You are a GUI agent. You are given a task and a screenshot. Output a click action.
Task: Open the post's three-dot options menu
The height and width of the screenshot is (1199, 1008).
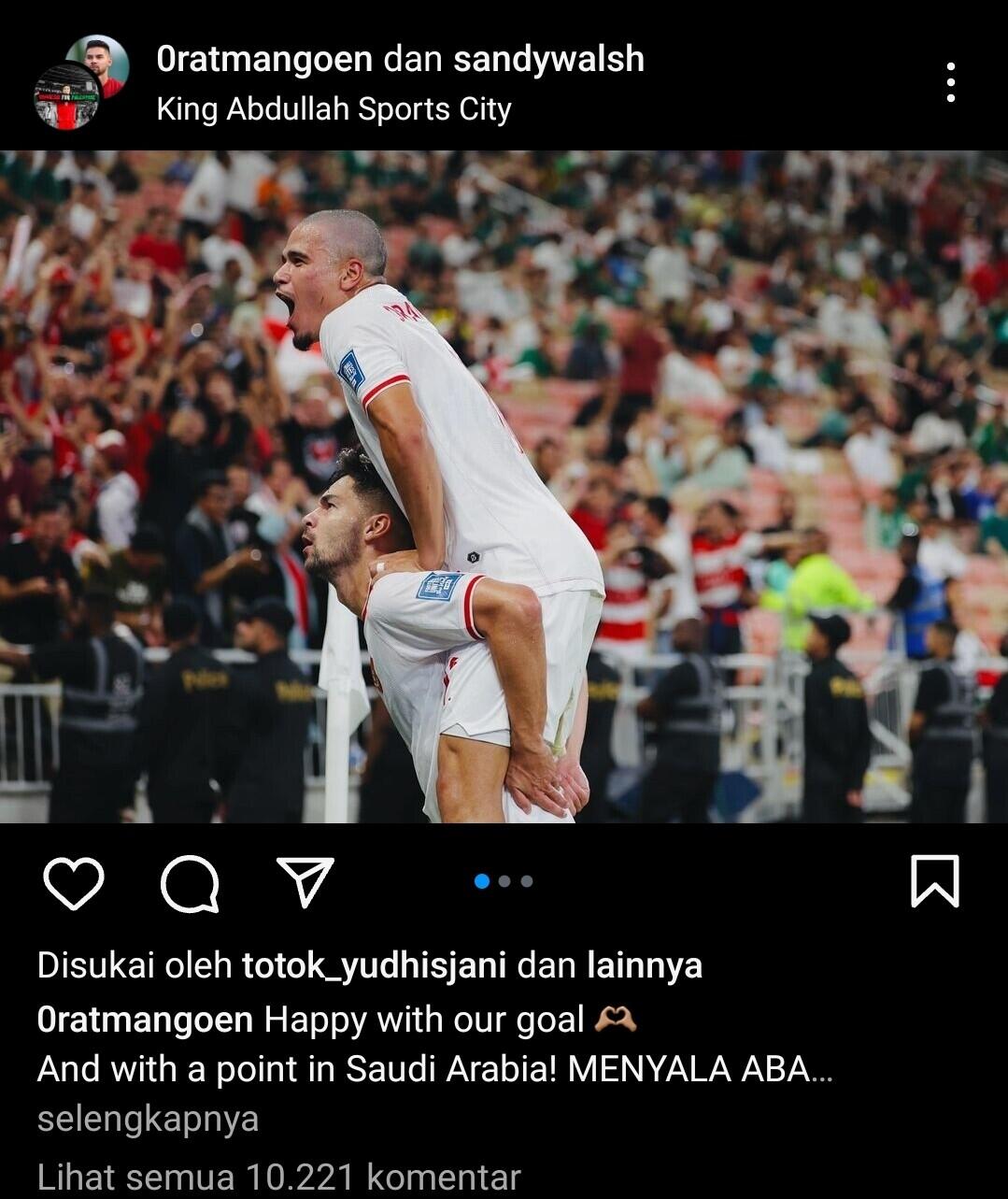coord(950,83)
